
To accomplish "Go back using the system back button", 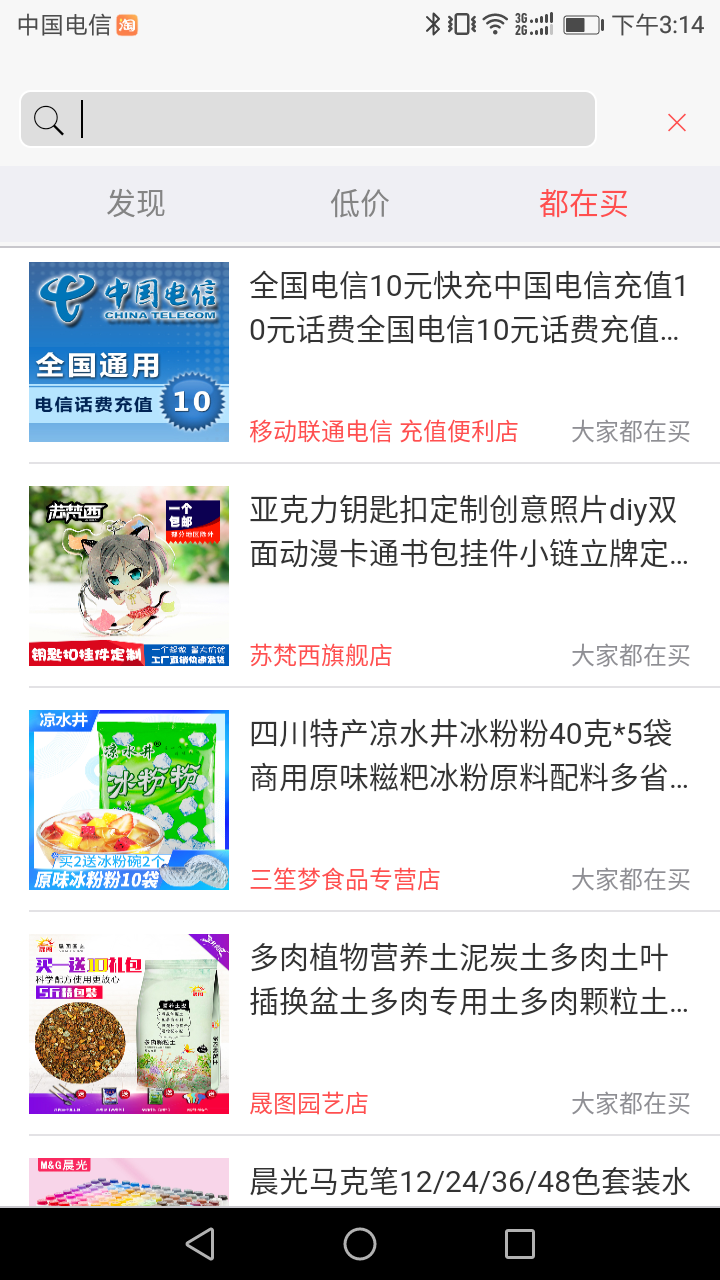I will coord(200,1244).
